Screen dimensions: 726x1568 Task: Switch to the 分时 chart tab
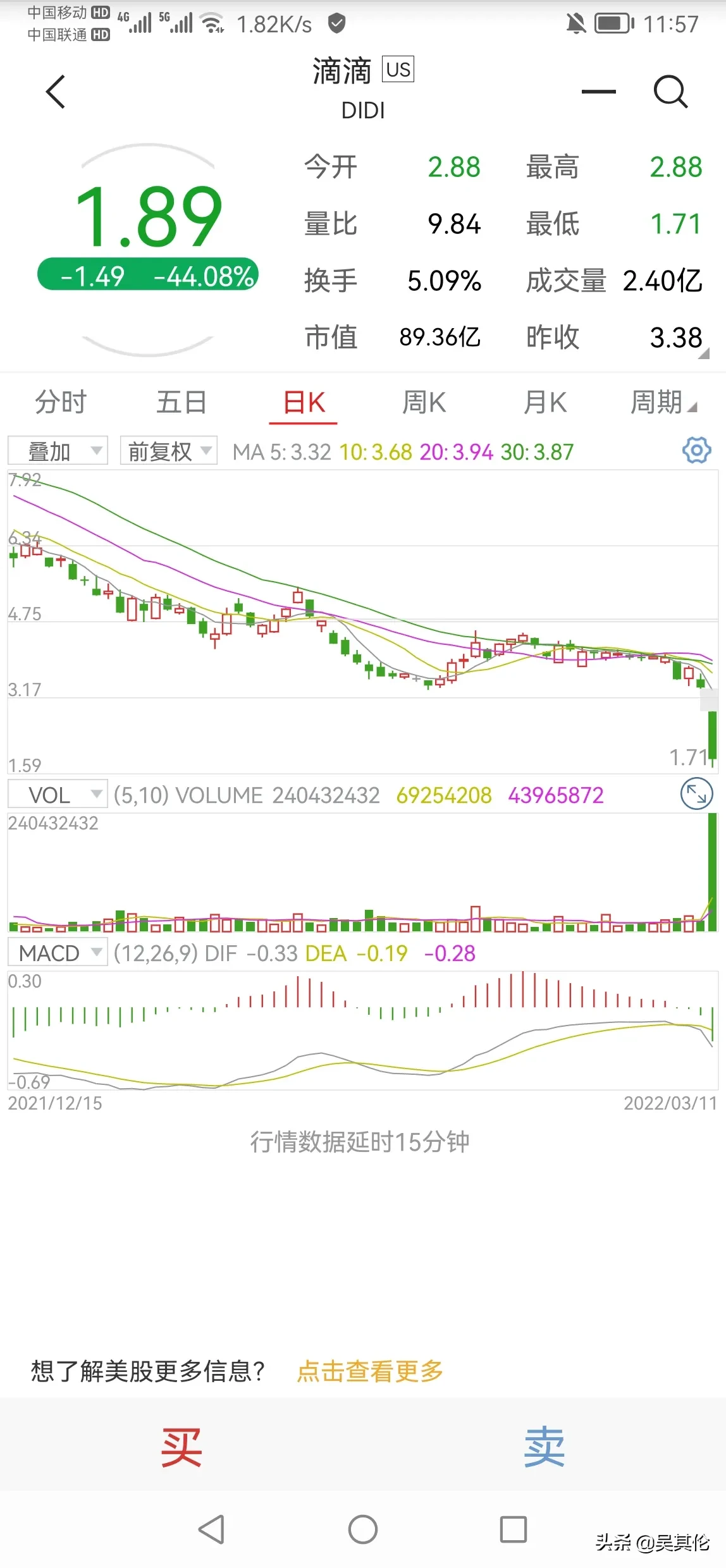tap(61, 403)
